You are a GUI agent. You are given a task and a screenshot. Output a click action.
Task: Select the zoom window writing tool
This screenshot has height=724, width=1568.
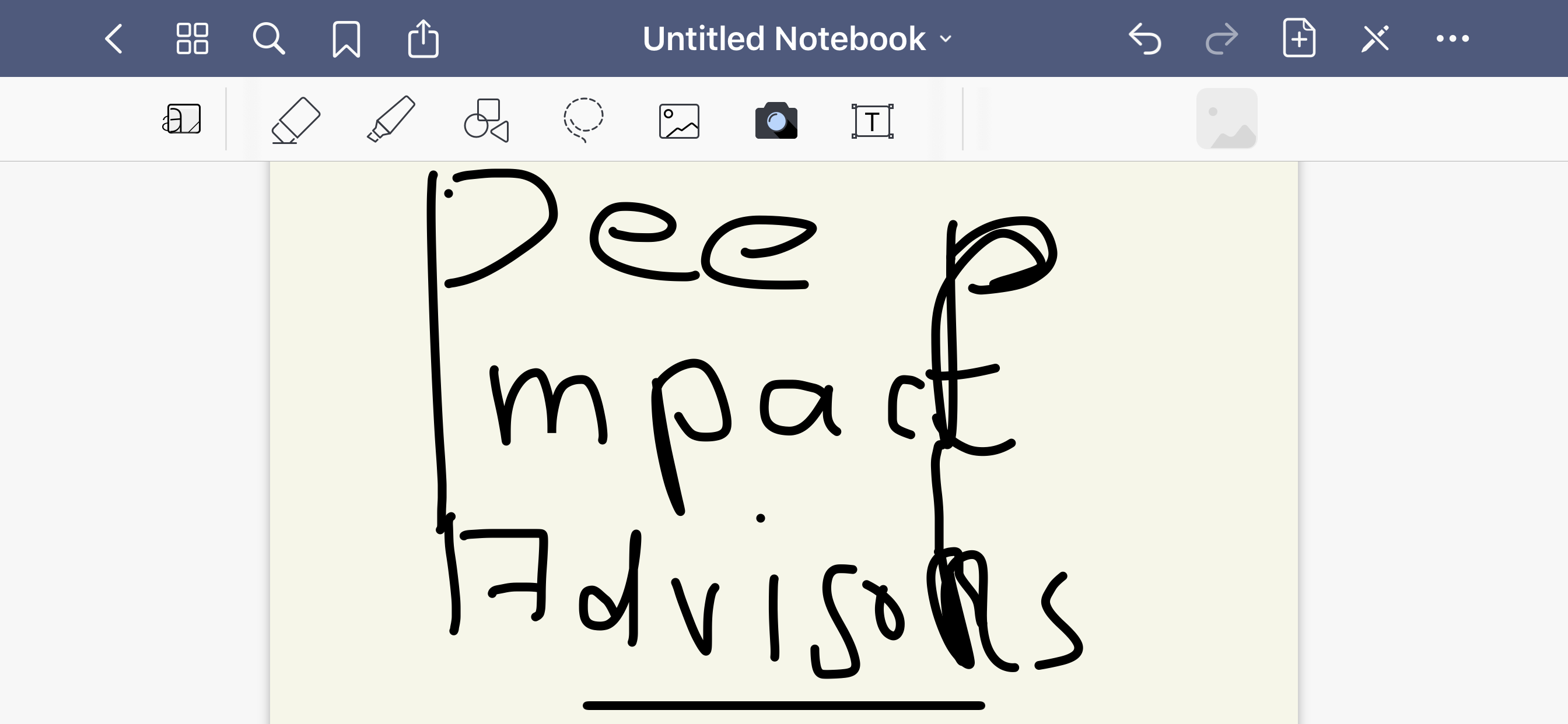coord(182,120)
